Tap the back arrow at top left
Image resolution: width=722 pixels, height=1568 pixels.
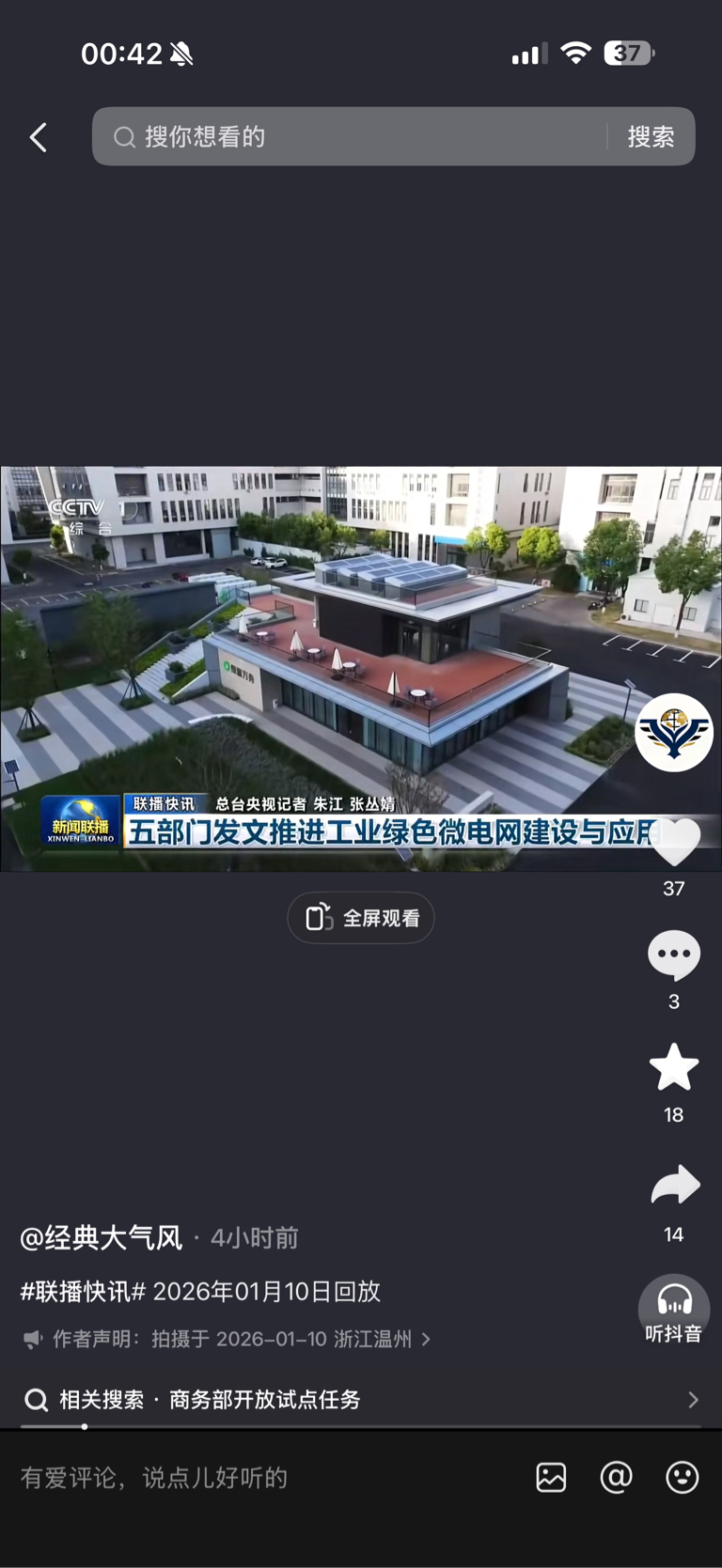[38, 136]
